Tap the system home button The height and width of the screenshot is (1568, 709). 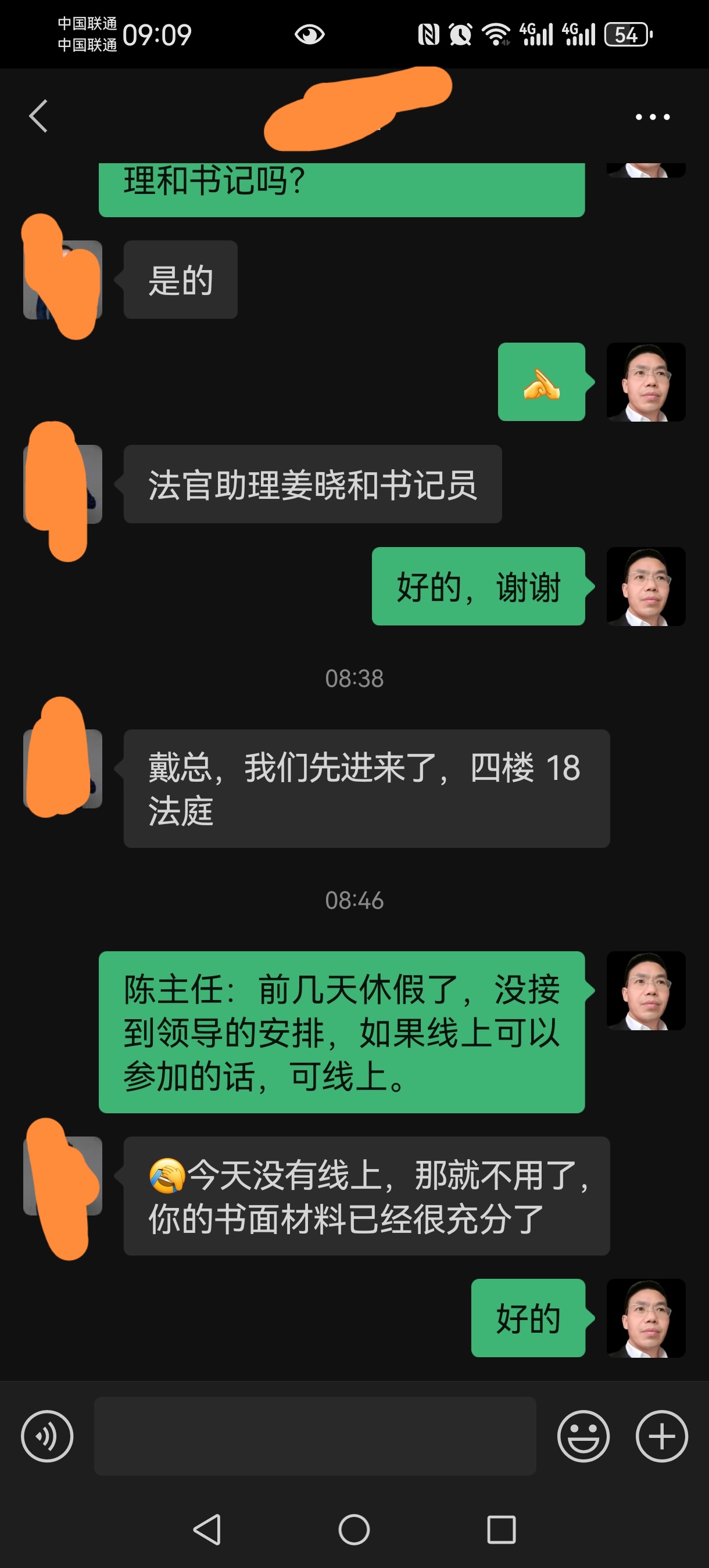click(x=354, y=1530)
